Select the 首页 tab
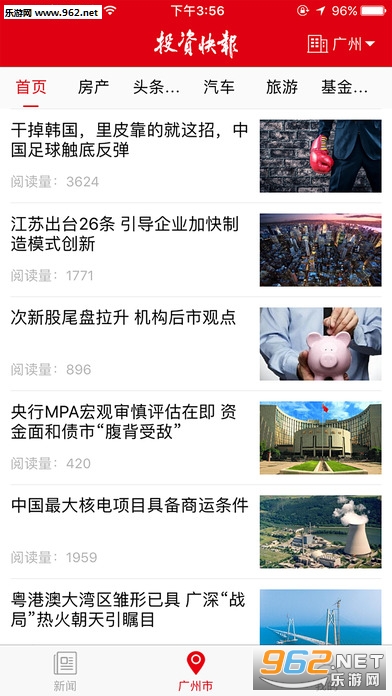This screenshot has width=392, height=696. click(31, 87)
